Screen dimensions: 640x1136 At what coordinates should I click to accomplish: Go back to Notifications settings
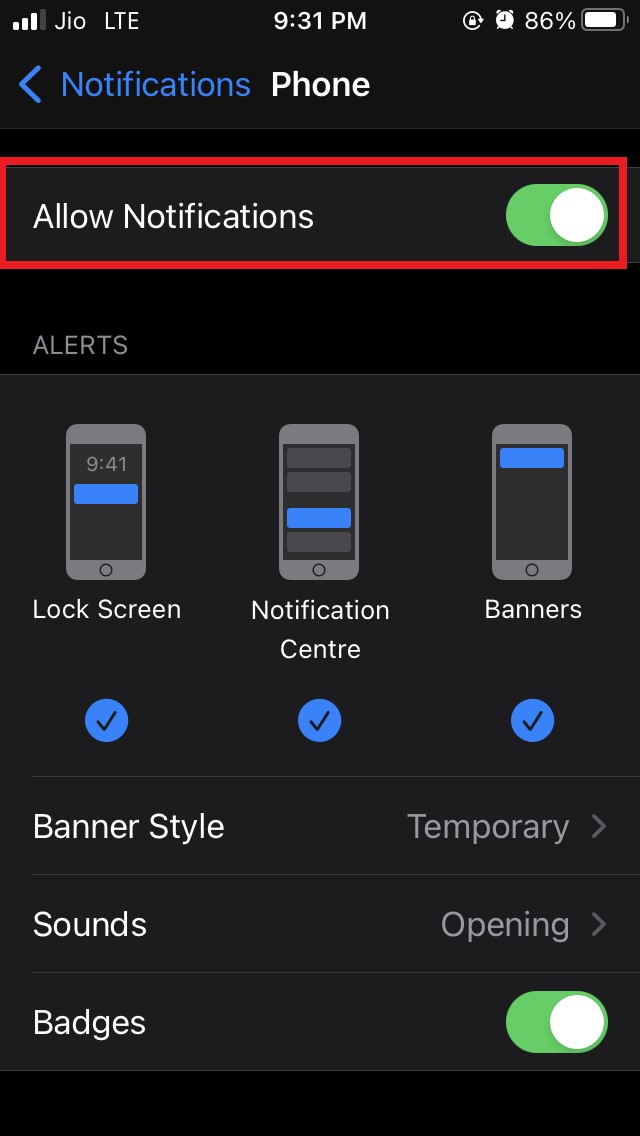[x=135, y=85]
